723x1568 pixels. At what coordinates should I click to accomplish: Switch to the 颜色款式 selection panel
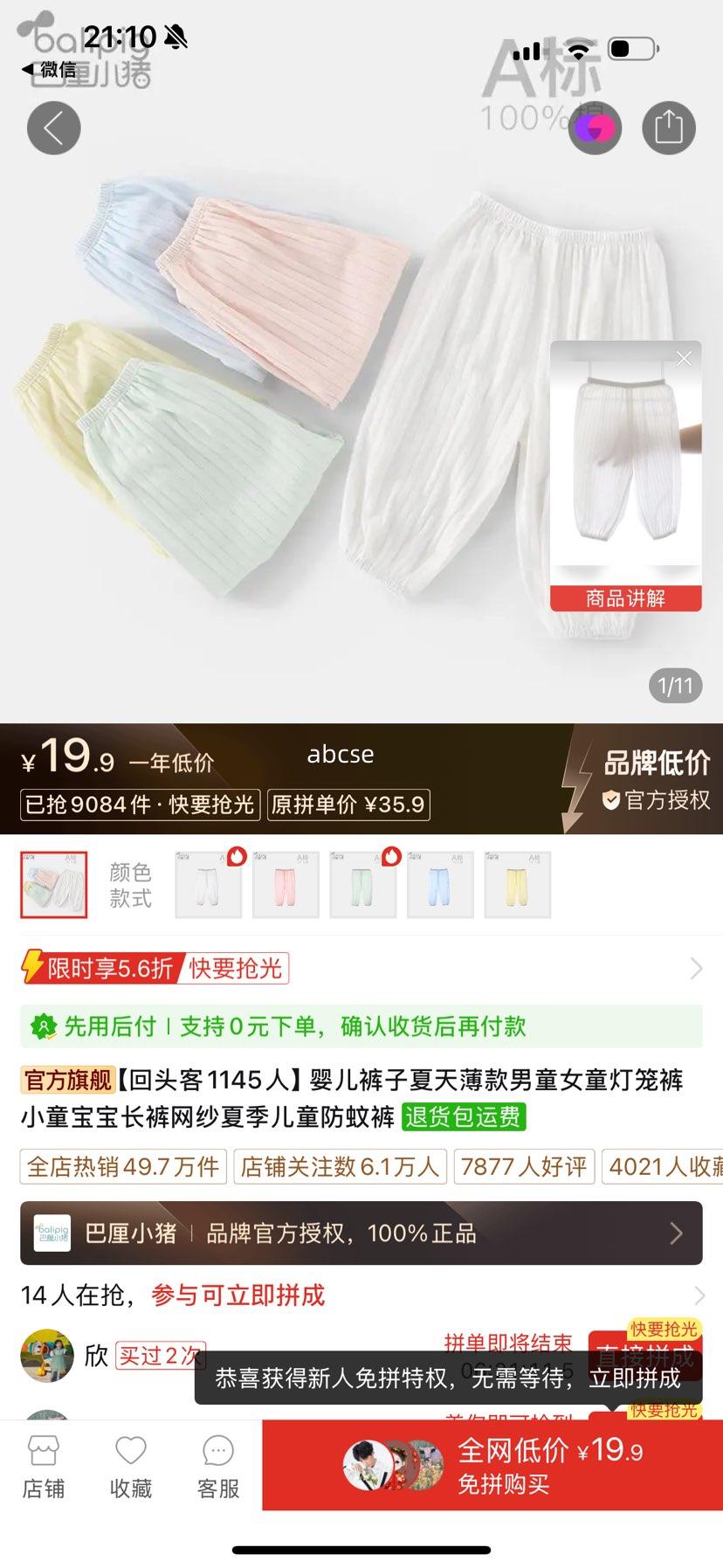click(128, 883)
